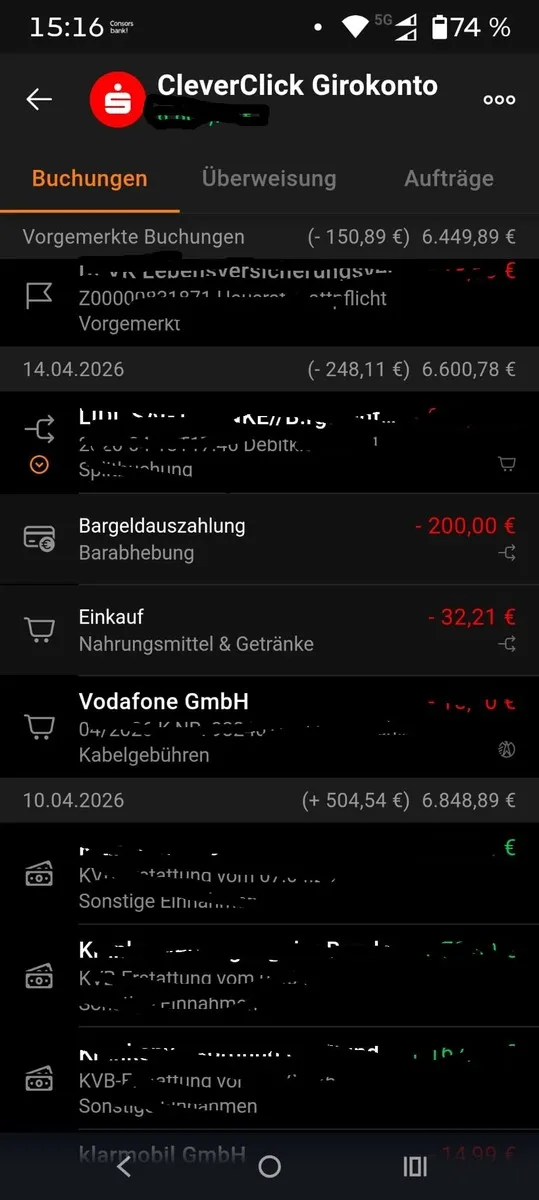Select the Buchungen tab
The width and height of the screenshot is (539, 1200).
pyautogui.click(x=90, y=179)
